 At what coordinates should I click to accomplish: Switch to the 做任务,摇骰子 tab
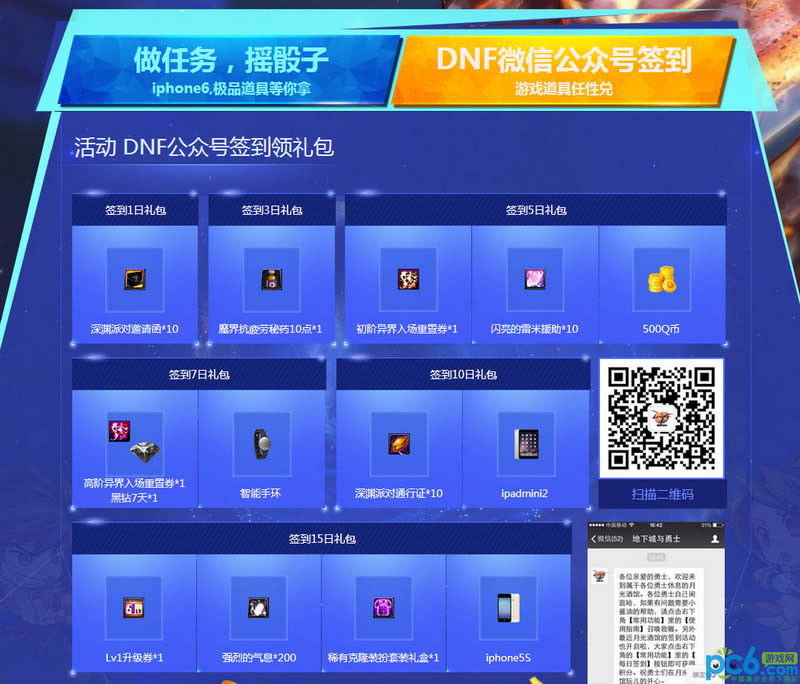point(230,70)
